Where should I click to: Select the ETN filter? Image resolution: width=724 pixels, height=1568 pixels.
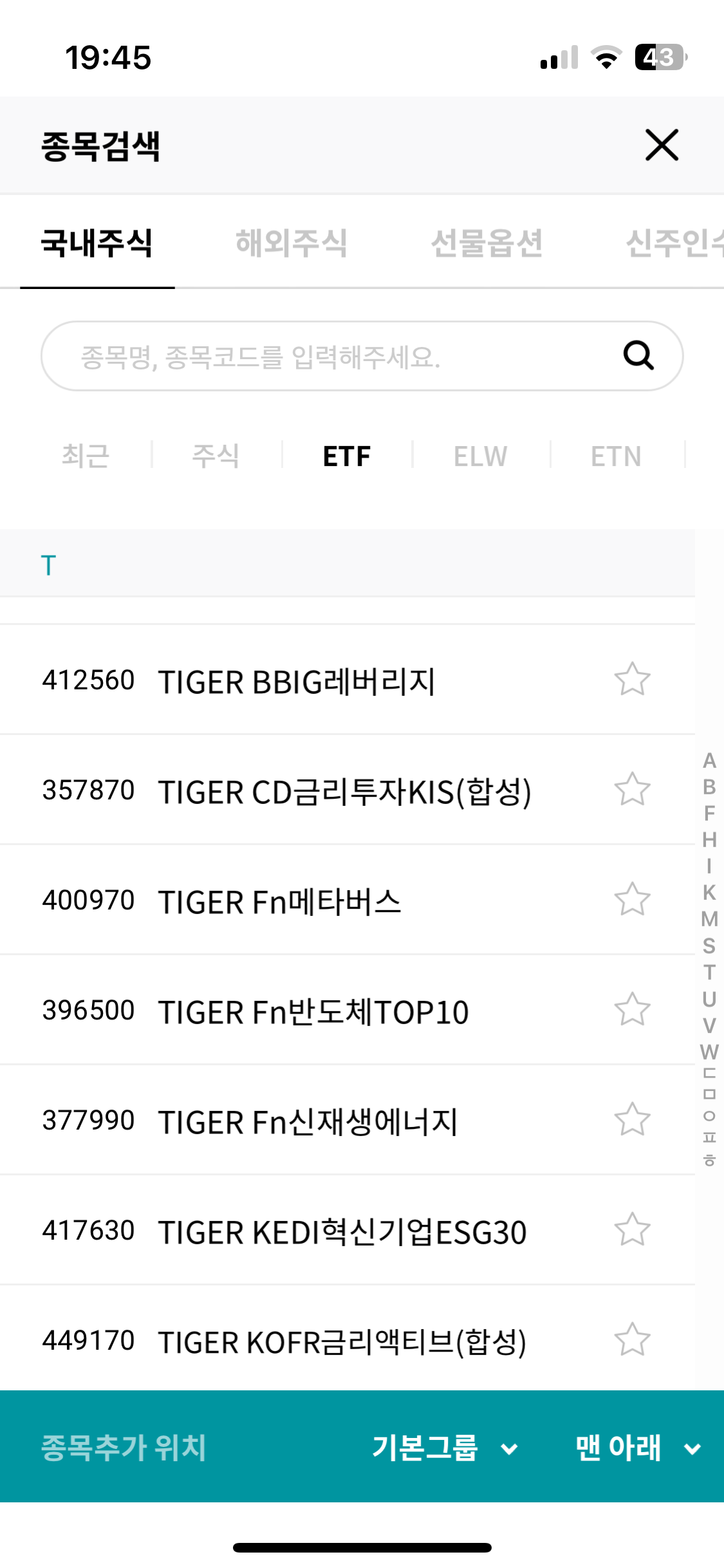tap(616, 456)
